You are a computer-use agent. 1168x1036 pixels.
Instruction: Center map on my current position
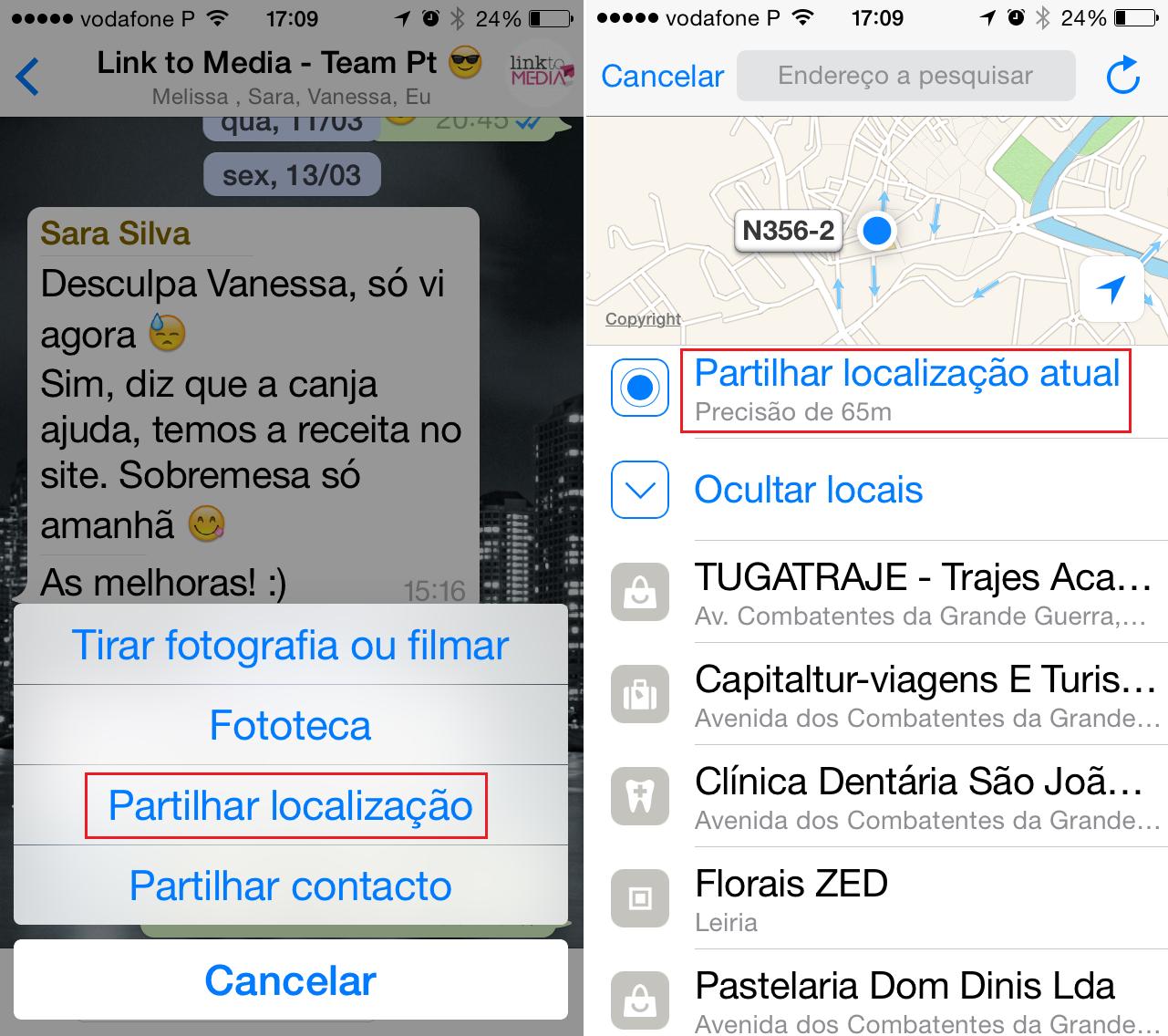tap(1111, 290)
